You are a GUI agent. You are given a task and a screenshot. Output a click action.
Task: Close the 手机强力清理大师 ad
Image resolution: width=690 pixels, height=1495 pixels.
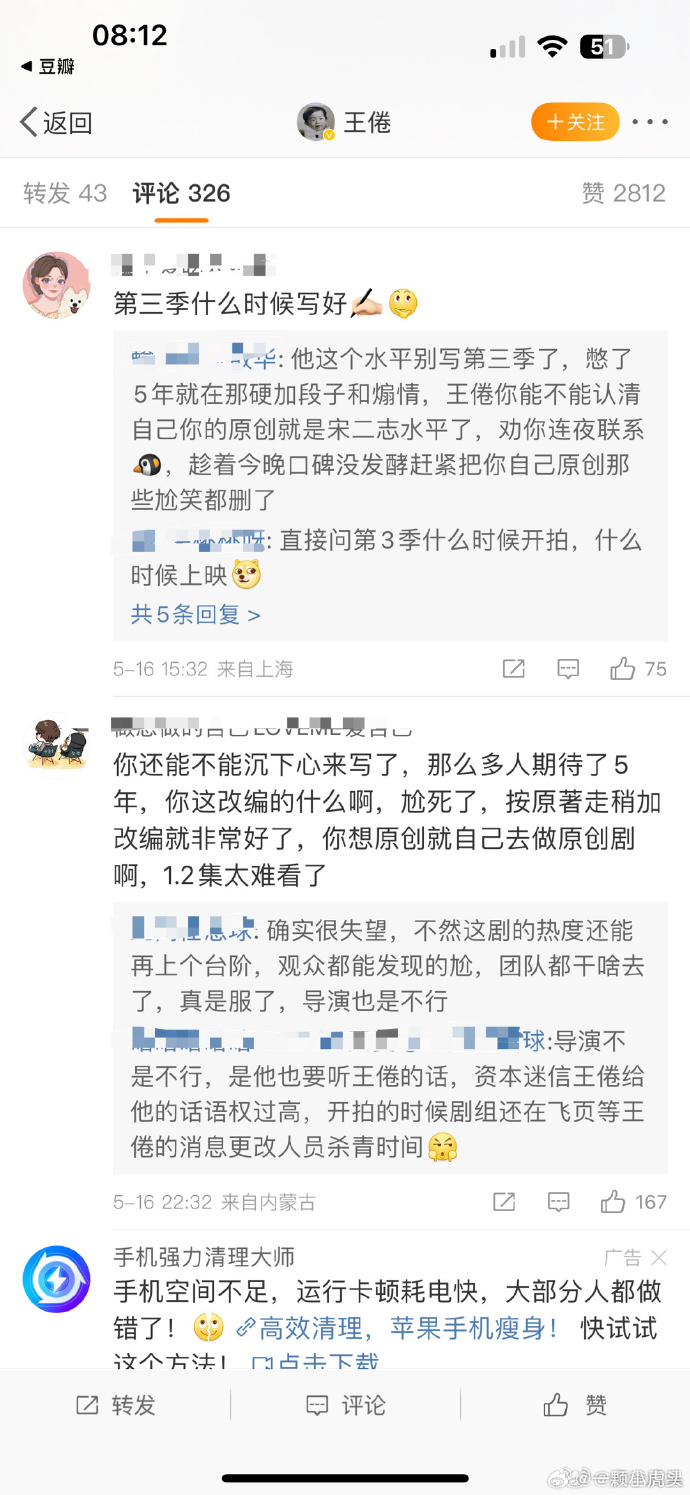click(x=658, y=1258)
